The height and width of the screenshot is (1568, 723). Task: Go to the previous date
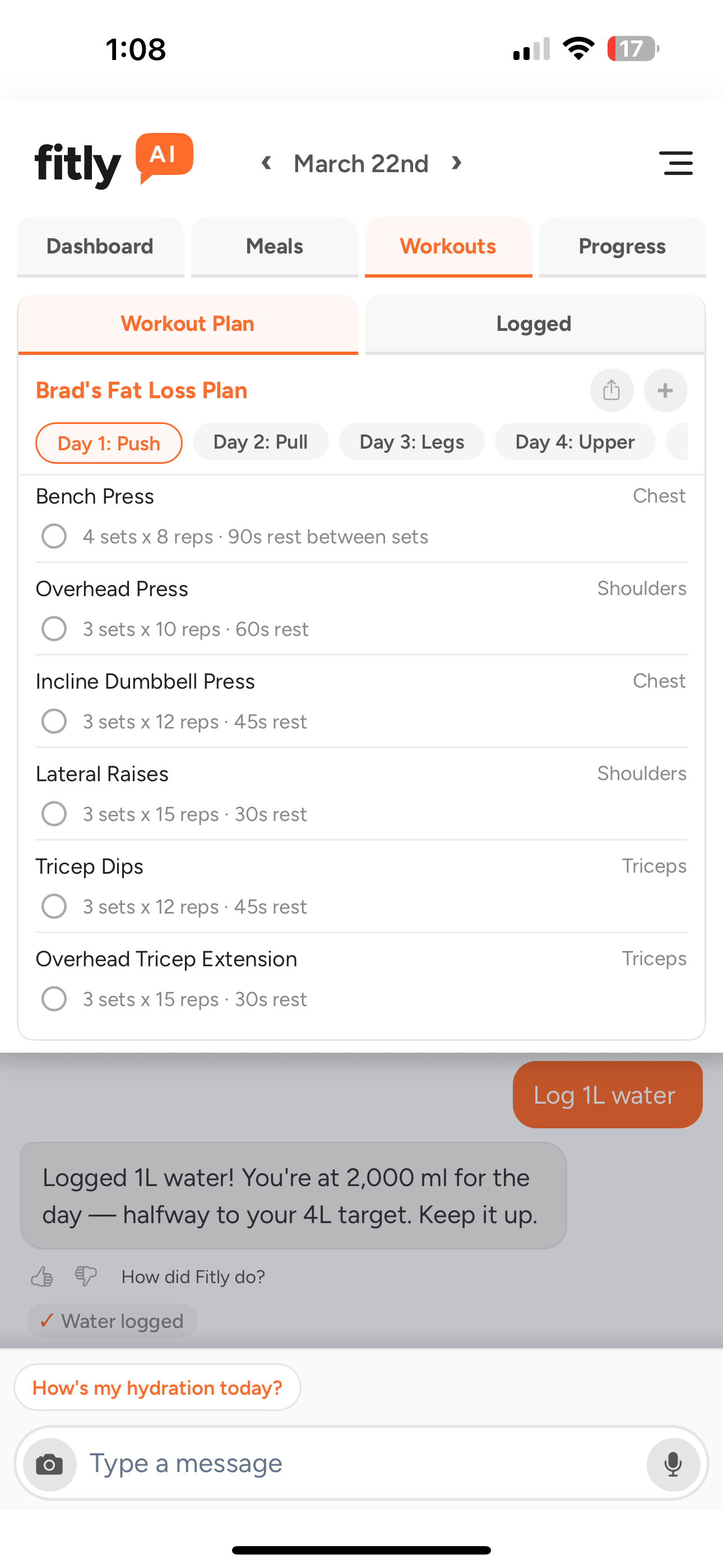[267, 163]
